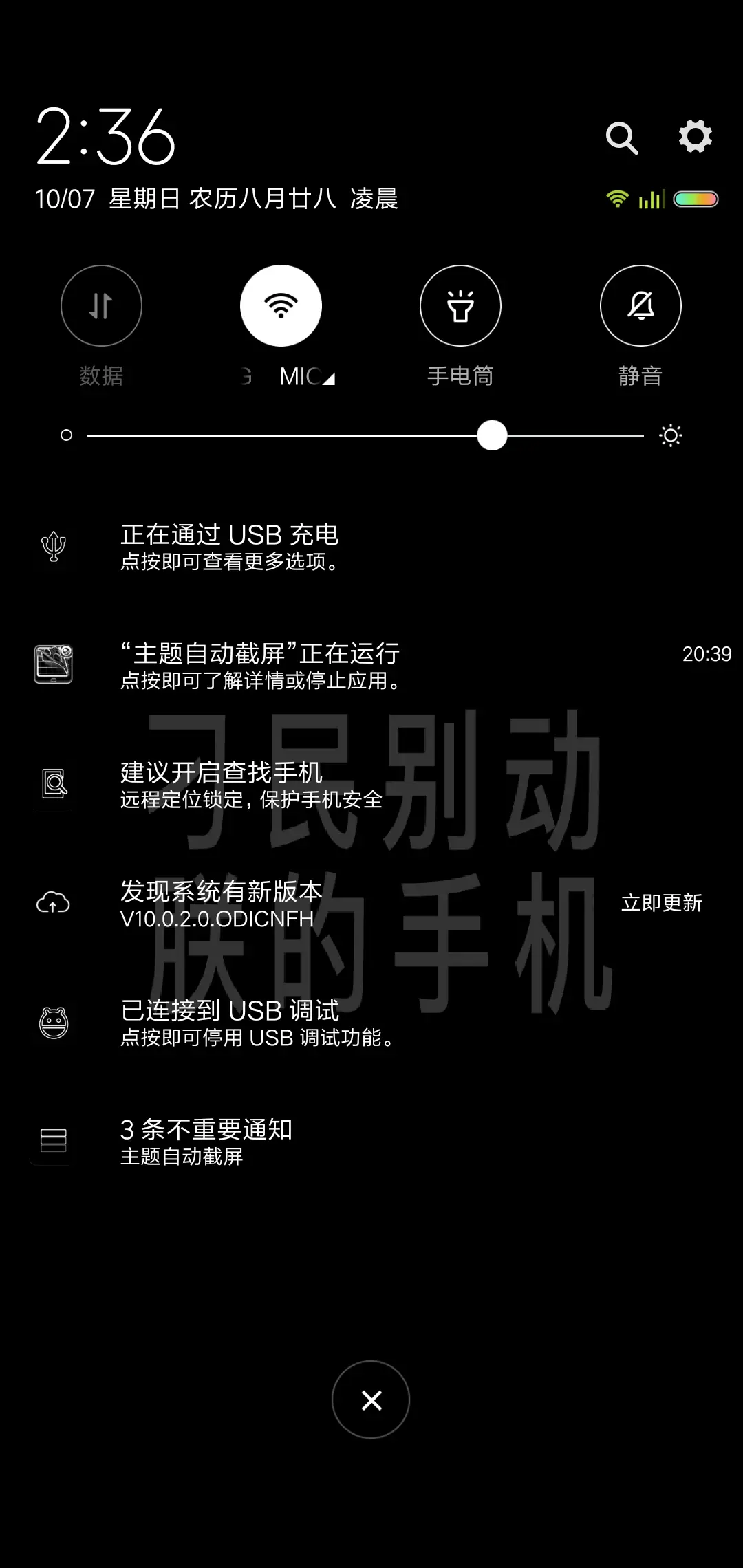The image size is (743, 1568).
Task: Expand the 3 unimportant notifications group
Action: (275, 1138)
